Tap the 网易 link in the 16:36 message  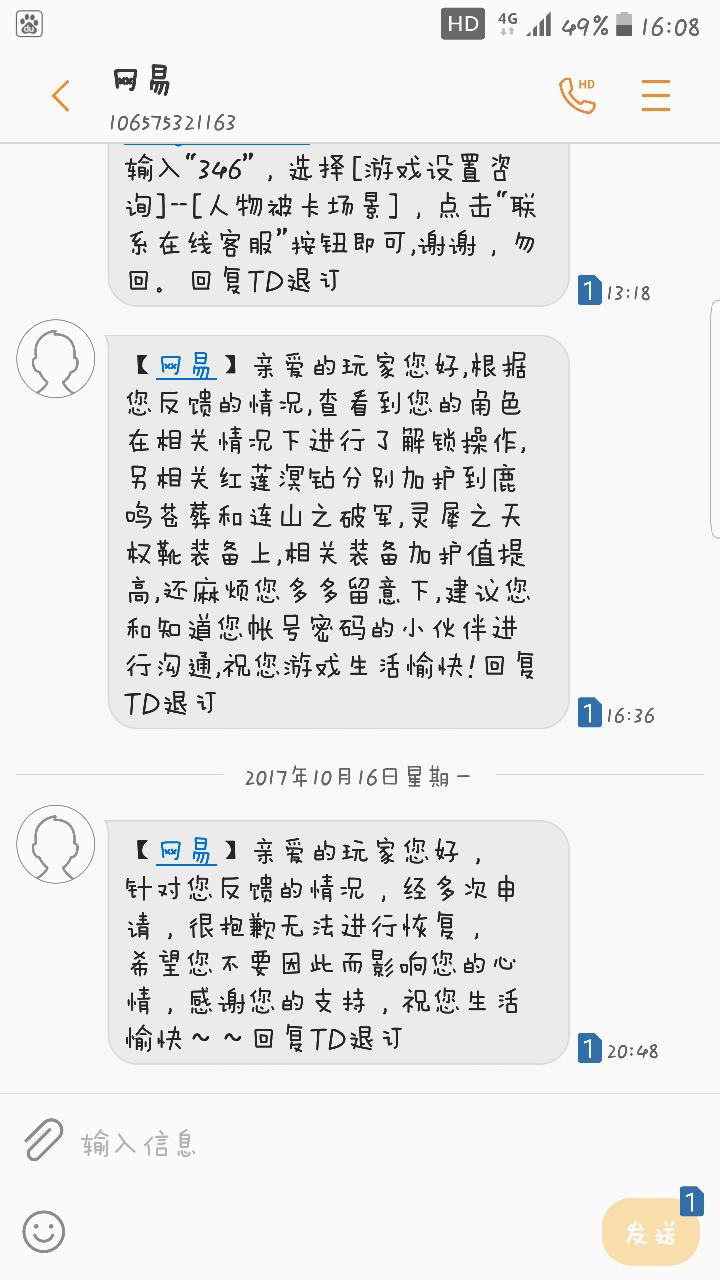point(186,366)
